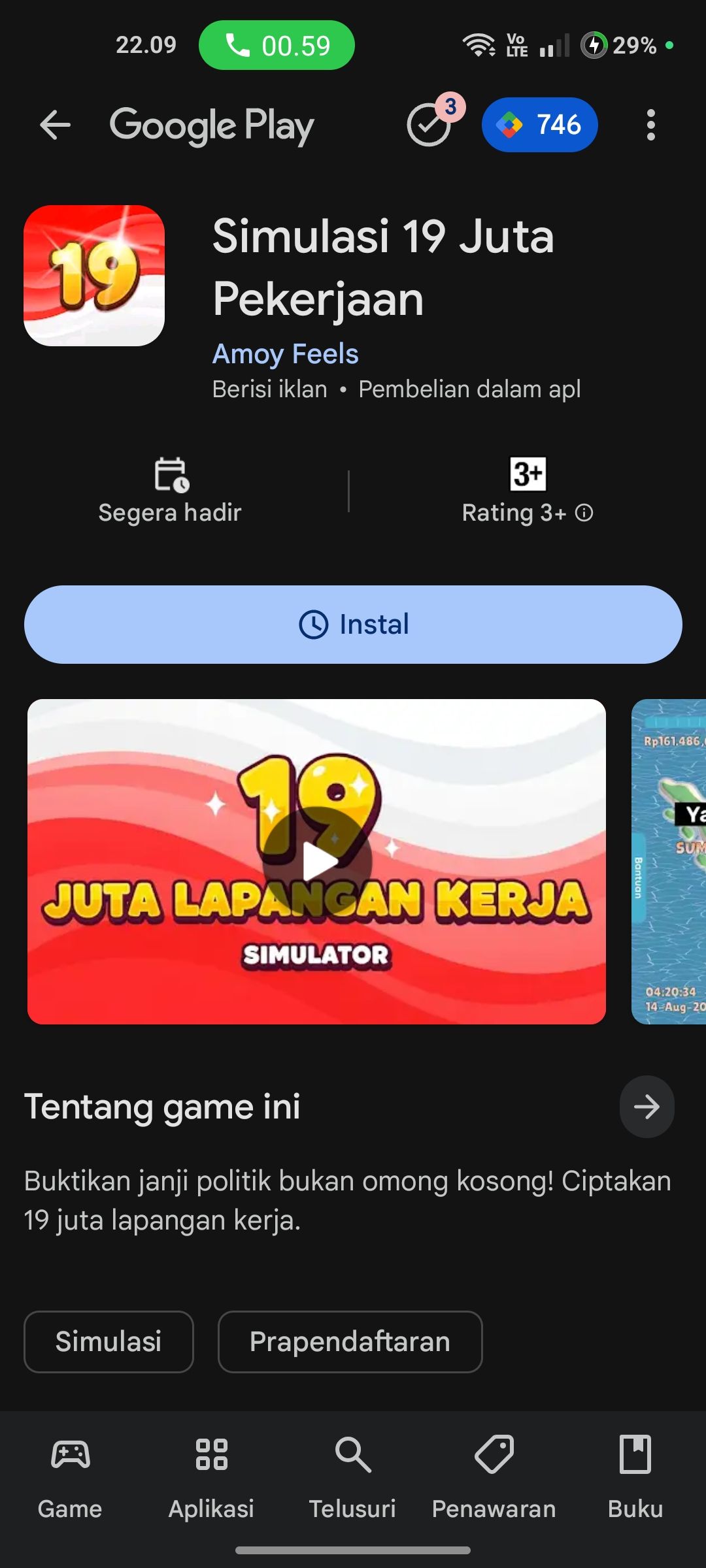Image resolution: width=706 pixels, height=1568 pixels.
Task: Return to the ongoing call timer
Action: [x=277, y=46]
